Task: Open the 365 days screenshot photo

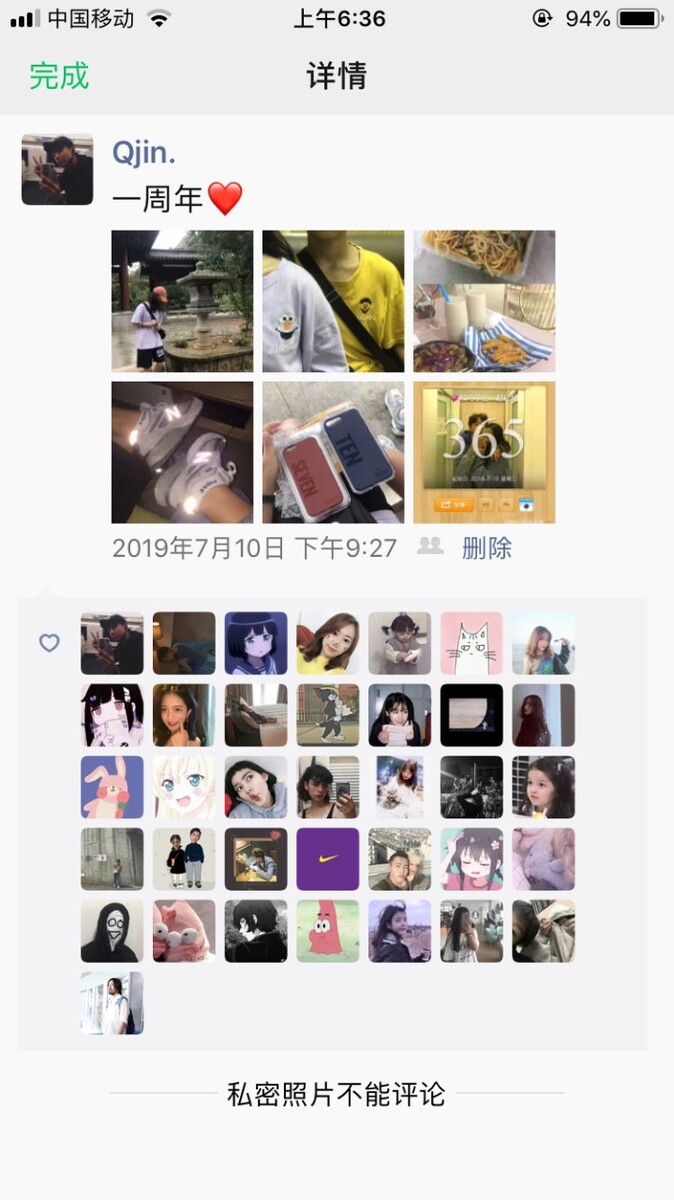Action: 484,452
